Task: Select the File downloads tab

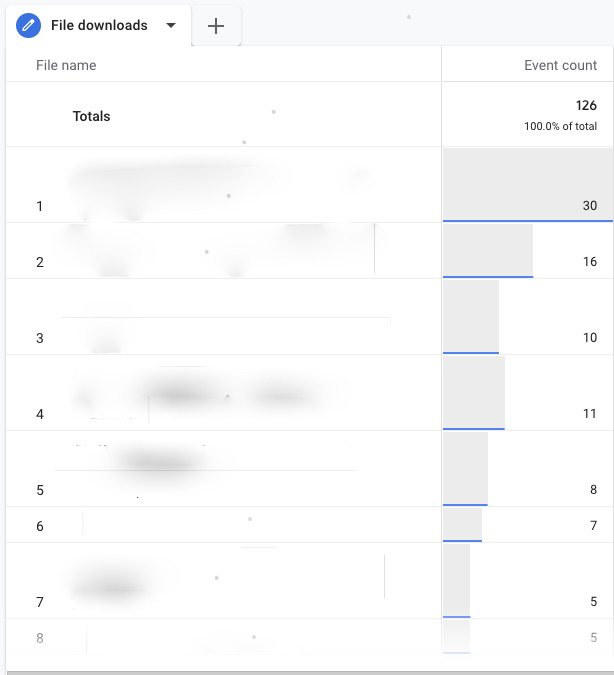Action: click(98, 26)
